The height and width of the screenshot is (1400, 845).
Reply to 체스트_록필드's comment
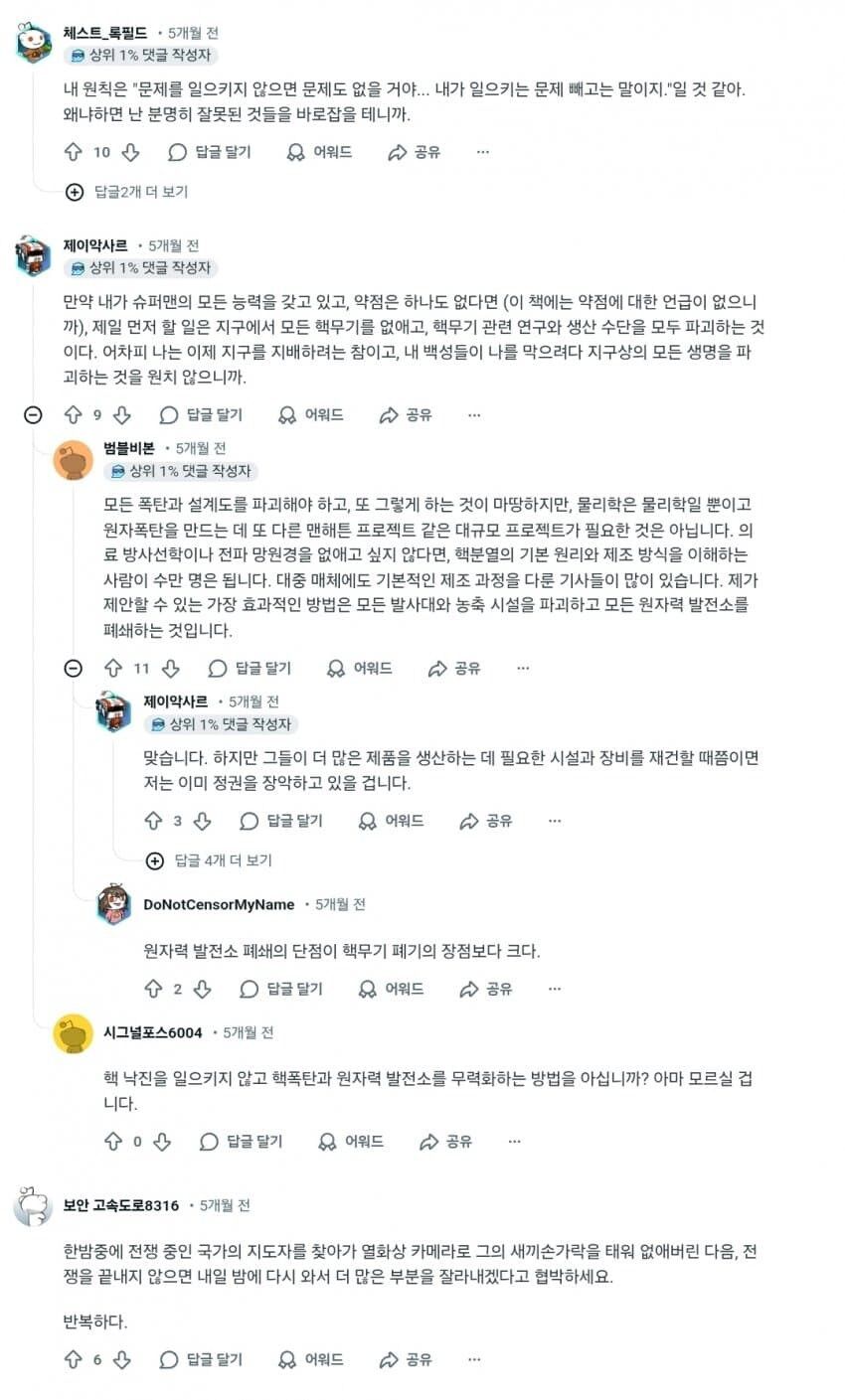[210, 152]
